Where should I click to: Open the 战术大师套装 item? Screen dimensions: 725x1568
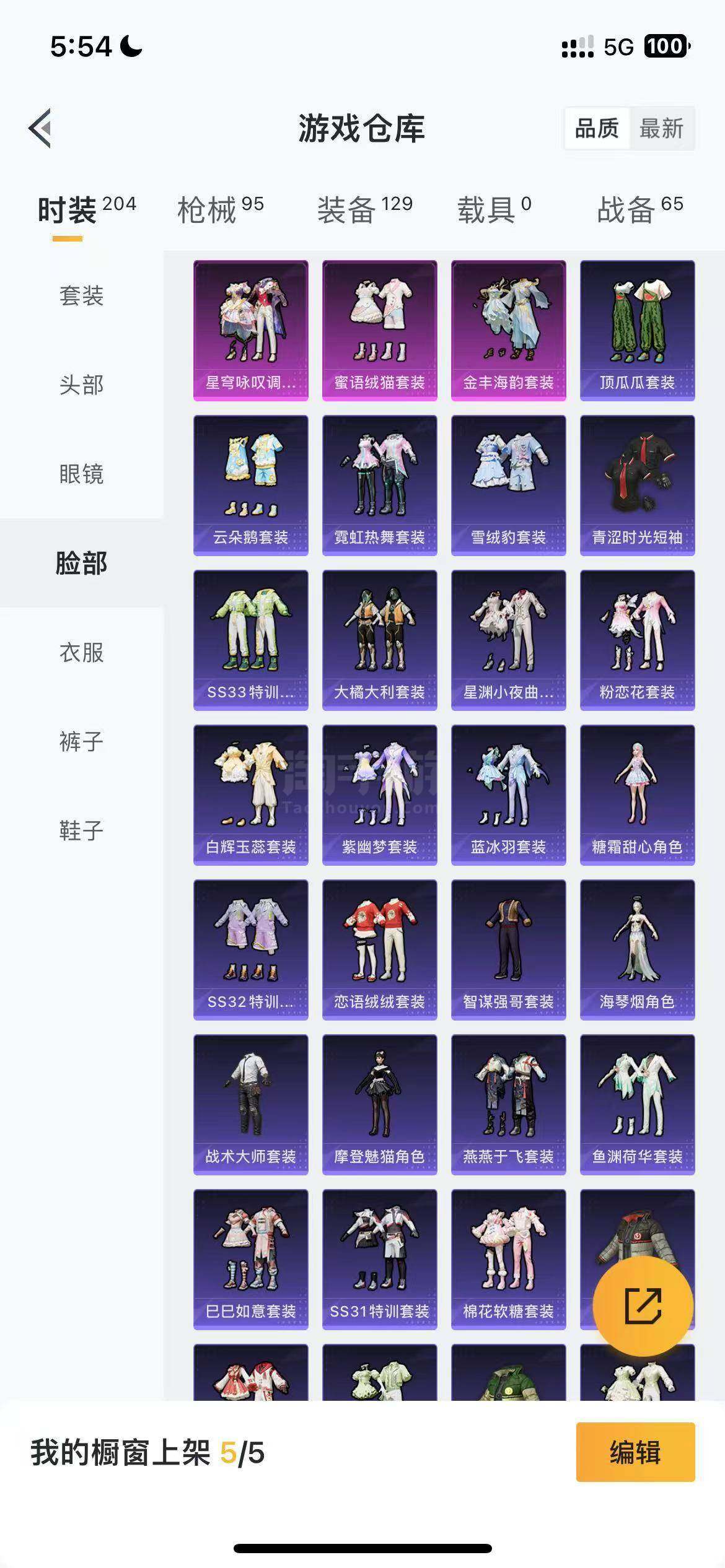click(250, 1105)
